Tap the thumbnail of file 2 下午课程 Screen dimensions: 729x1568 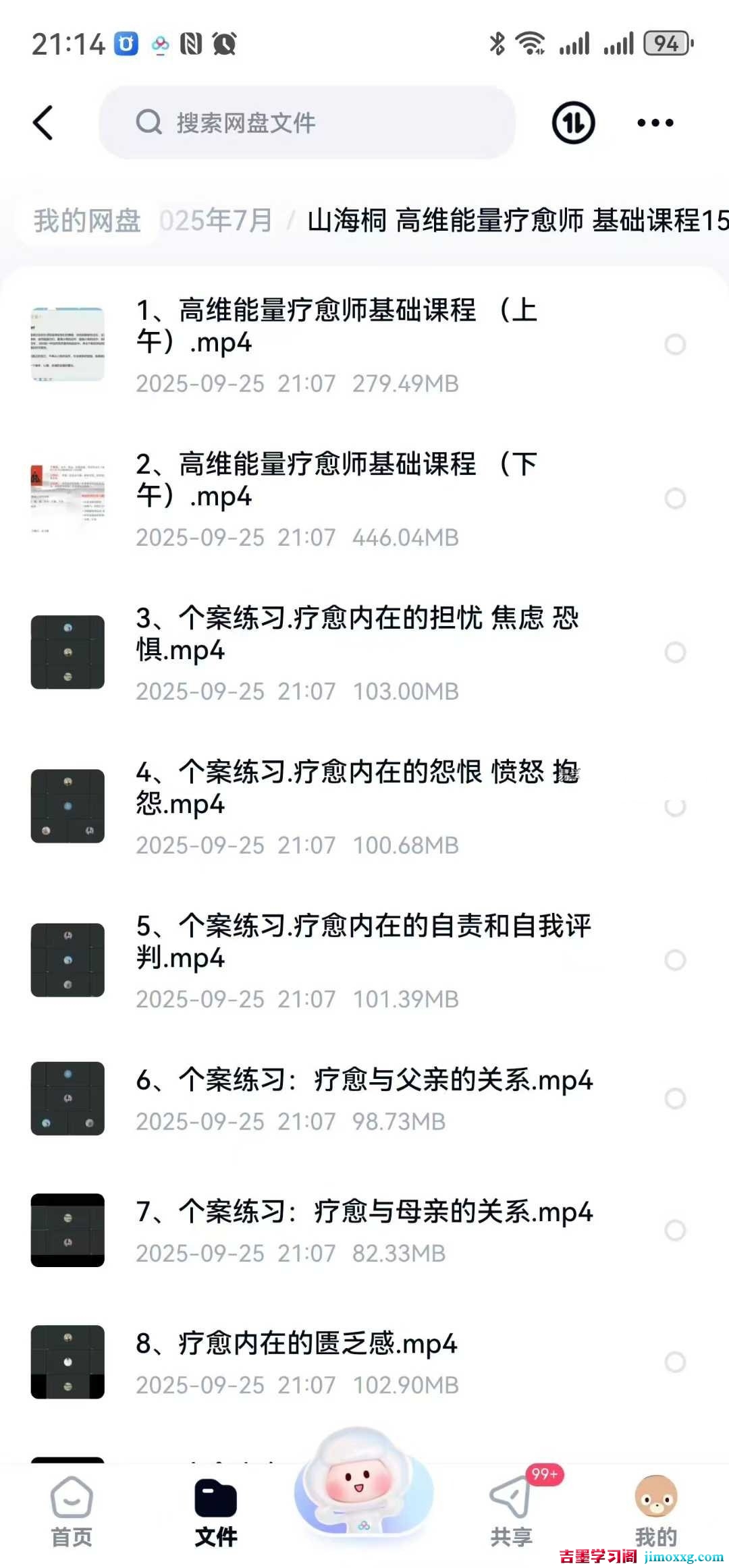click(x=67, y=498)
